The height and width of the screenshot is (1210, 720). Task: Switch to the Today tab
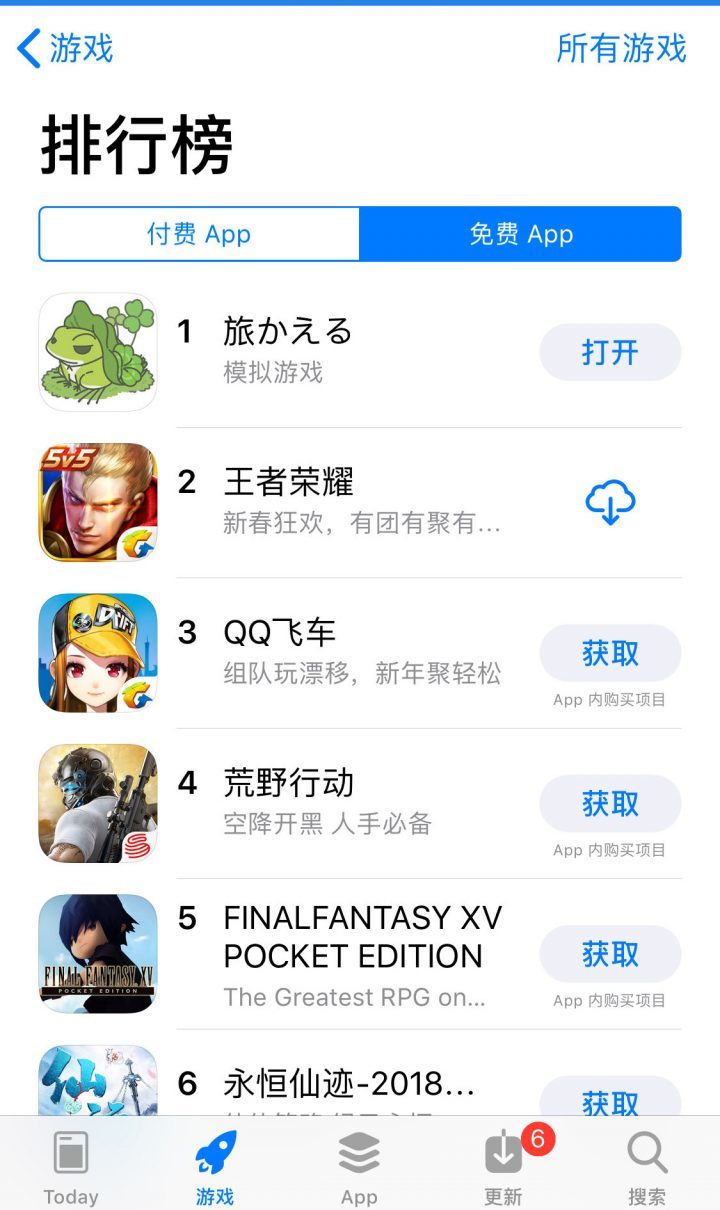(71, 1167)
